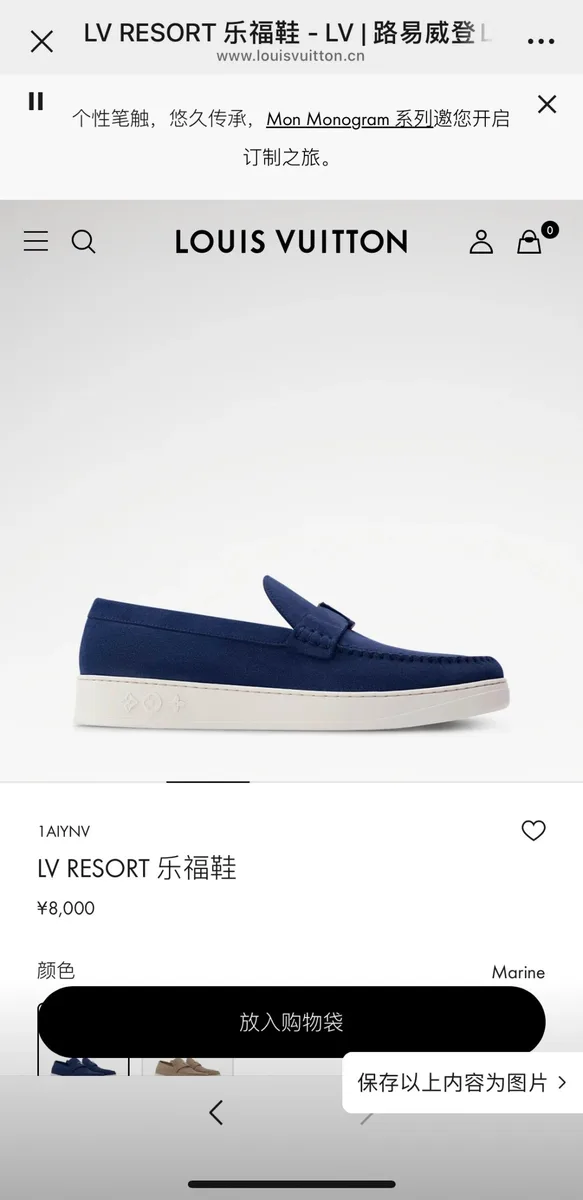Tap 保存以上内容为图片
This screenshot has width=583, height=1200.
pos(462,1082)
